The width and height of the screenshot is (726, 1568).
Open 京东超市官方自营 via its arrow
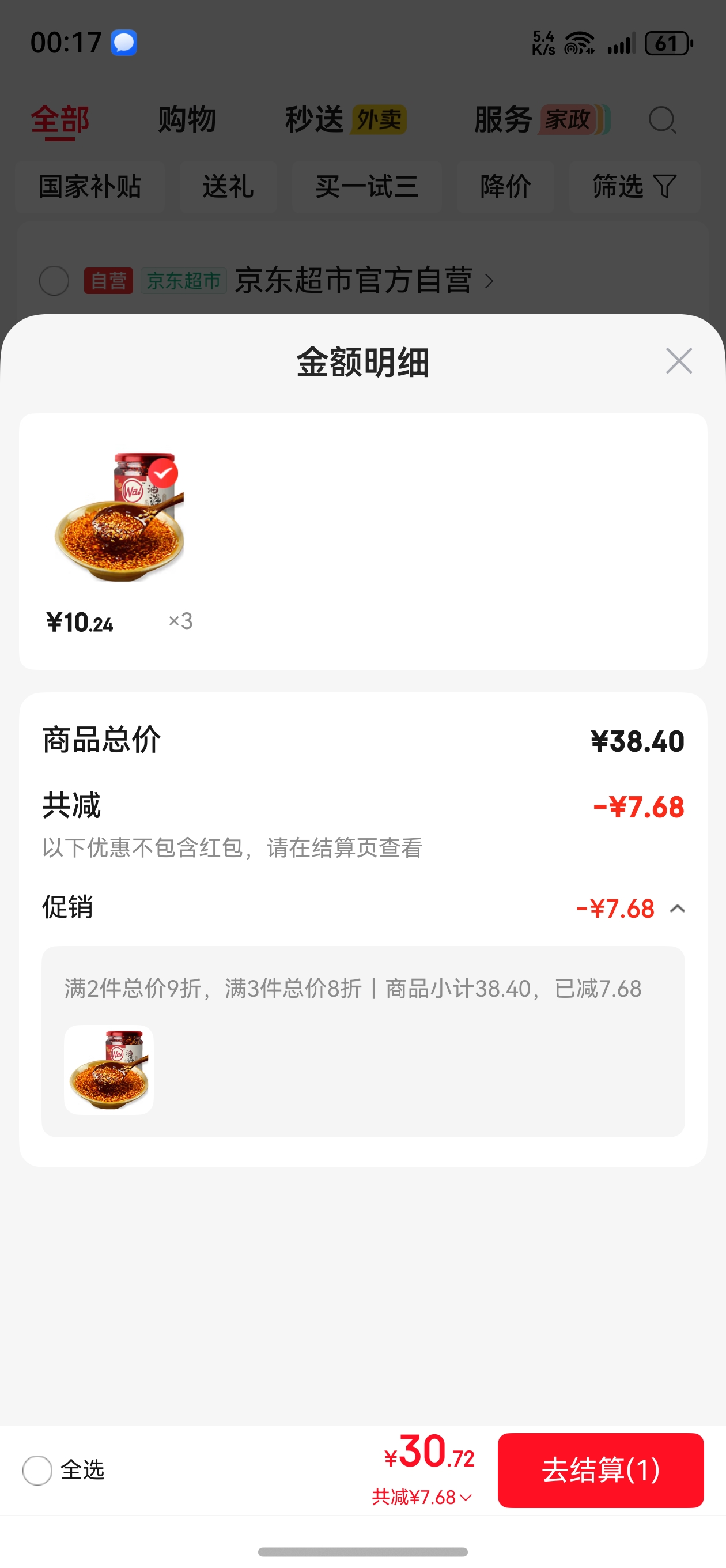coord(490,281)
